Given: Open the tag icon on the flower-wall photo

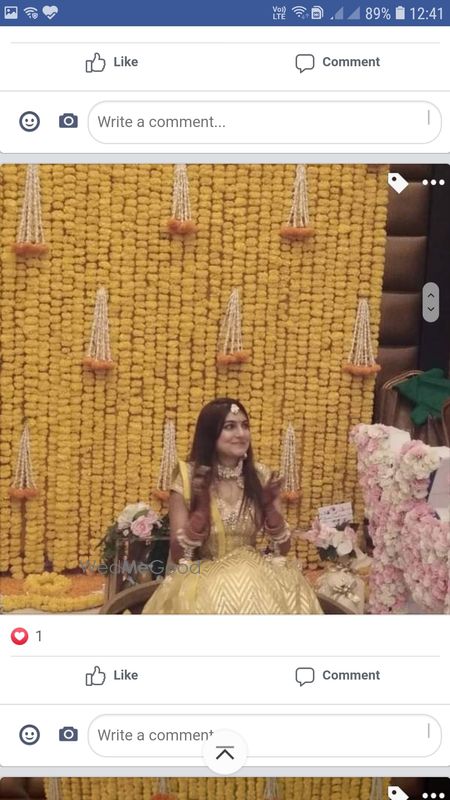Looking at the screenshot, I should point(397,183).
